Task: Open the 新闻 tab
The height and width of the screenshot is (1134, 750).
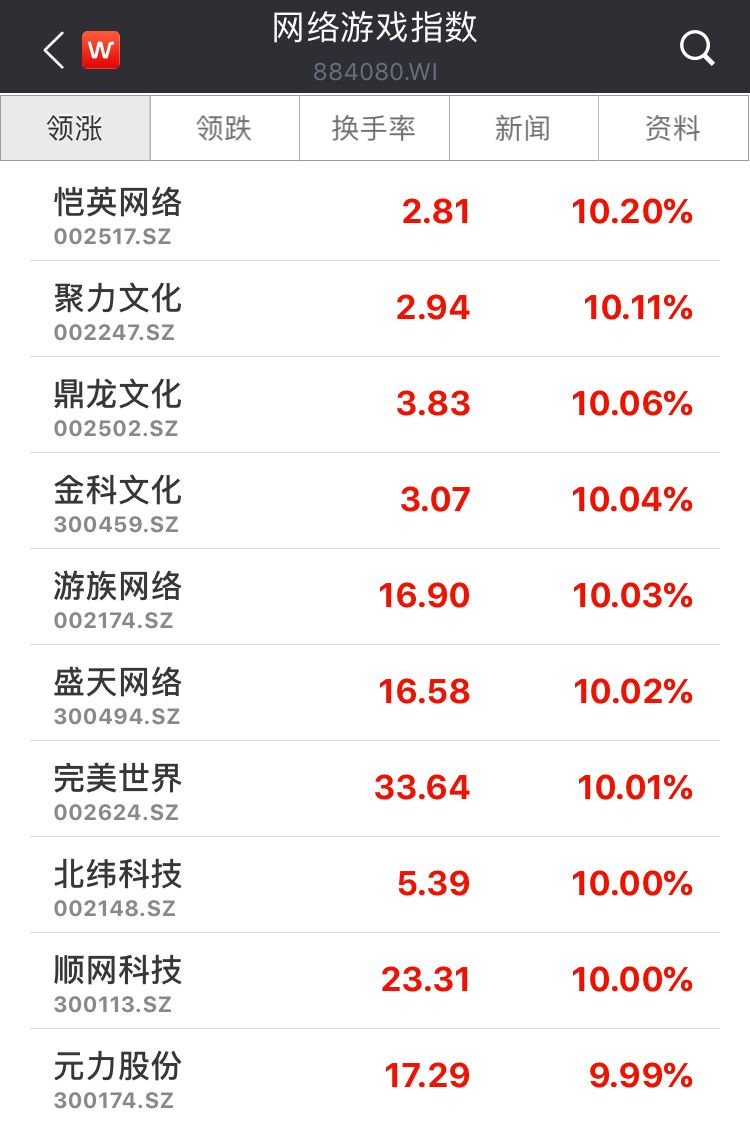Action: pyautogui.click(x=523, y=128)
